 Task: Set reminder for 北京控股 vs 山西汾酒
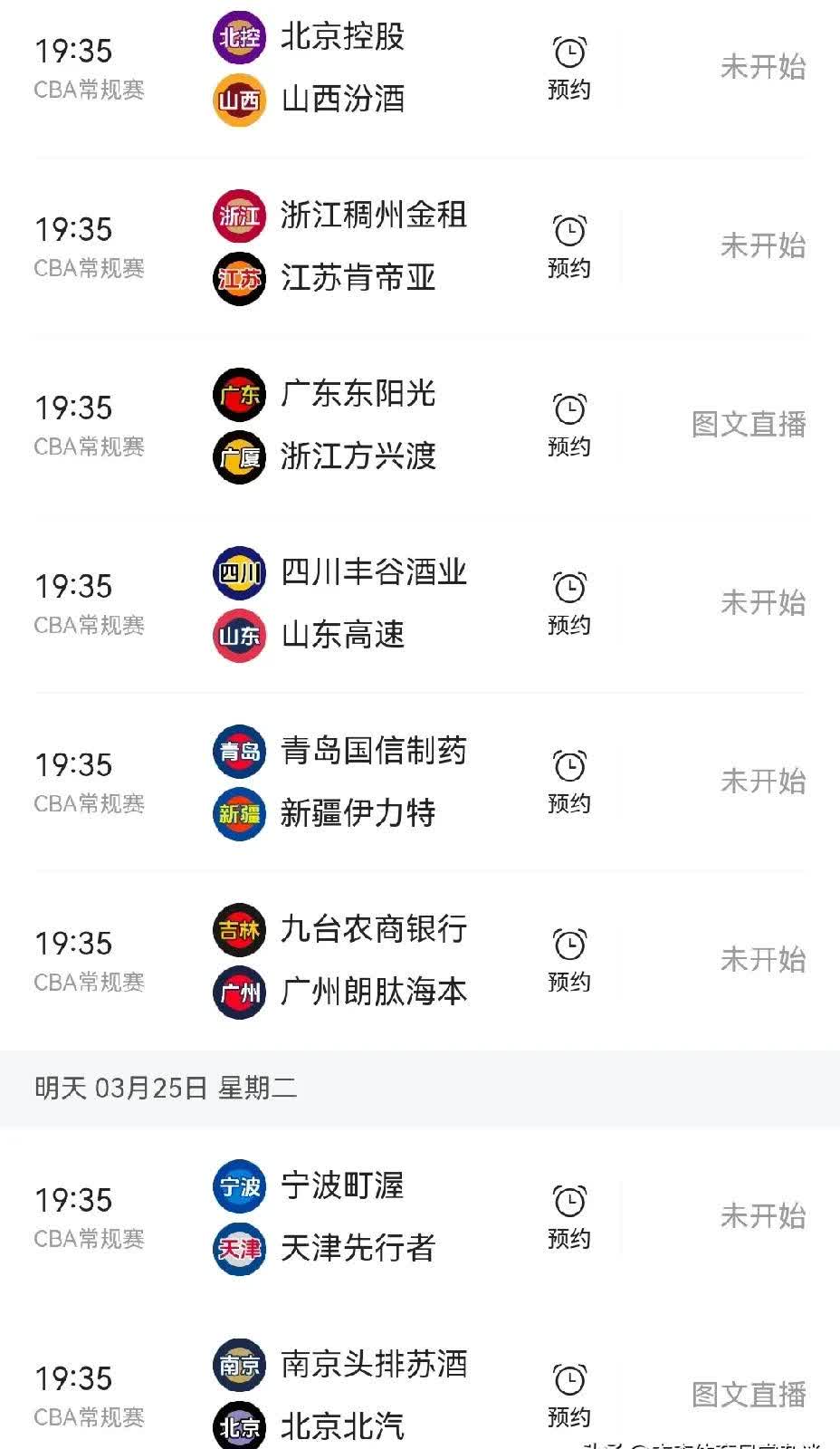click(x=569, y=68)
